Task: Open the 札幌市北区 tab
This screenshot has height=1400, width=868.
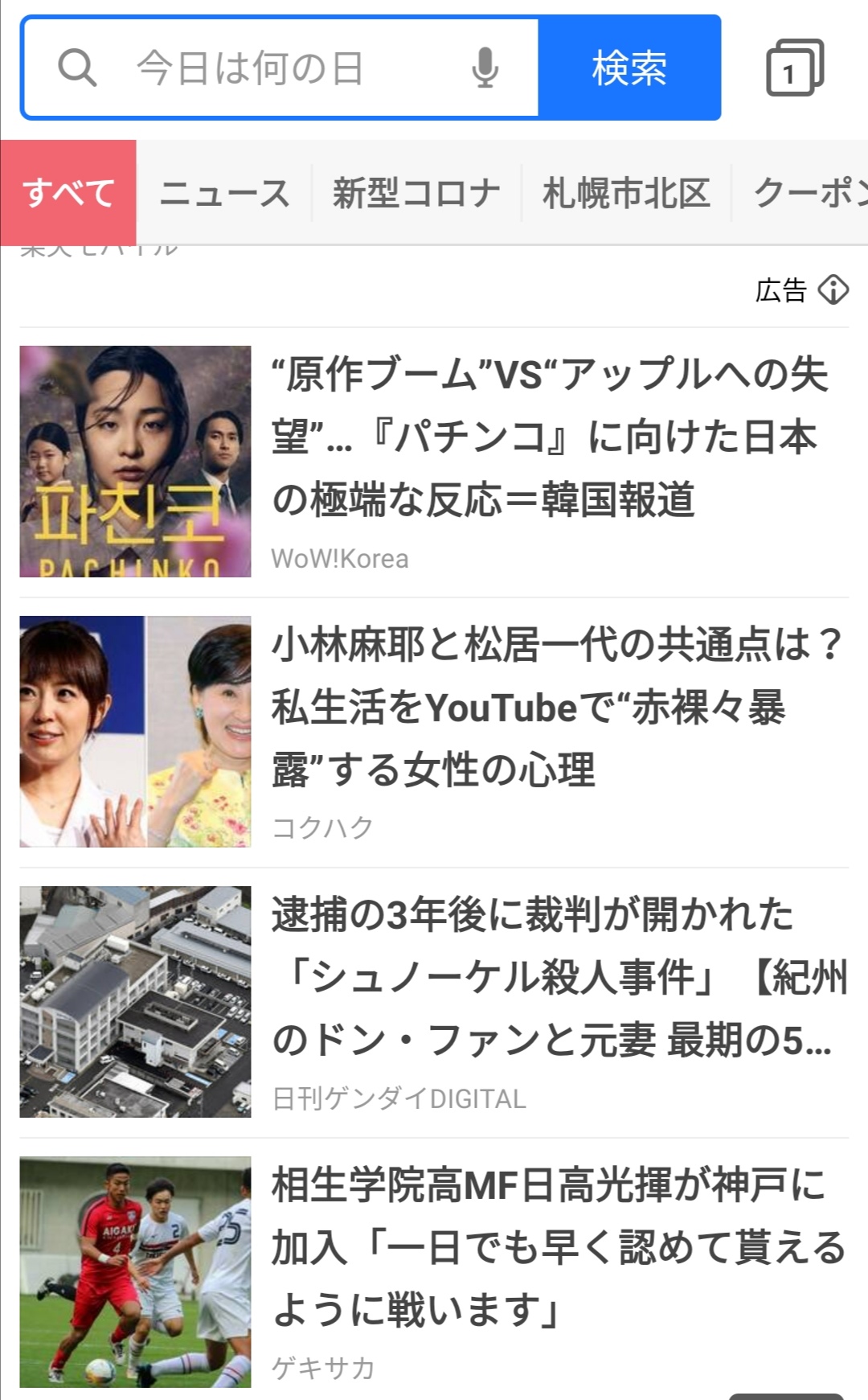Action: [626, 193]
